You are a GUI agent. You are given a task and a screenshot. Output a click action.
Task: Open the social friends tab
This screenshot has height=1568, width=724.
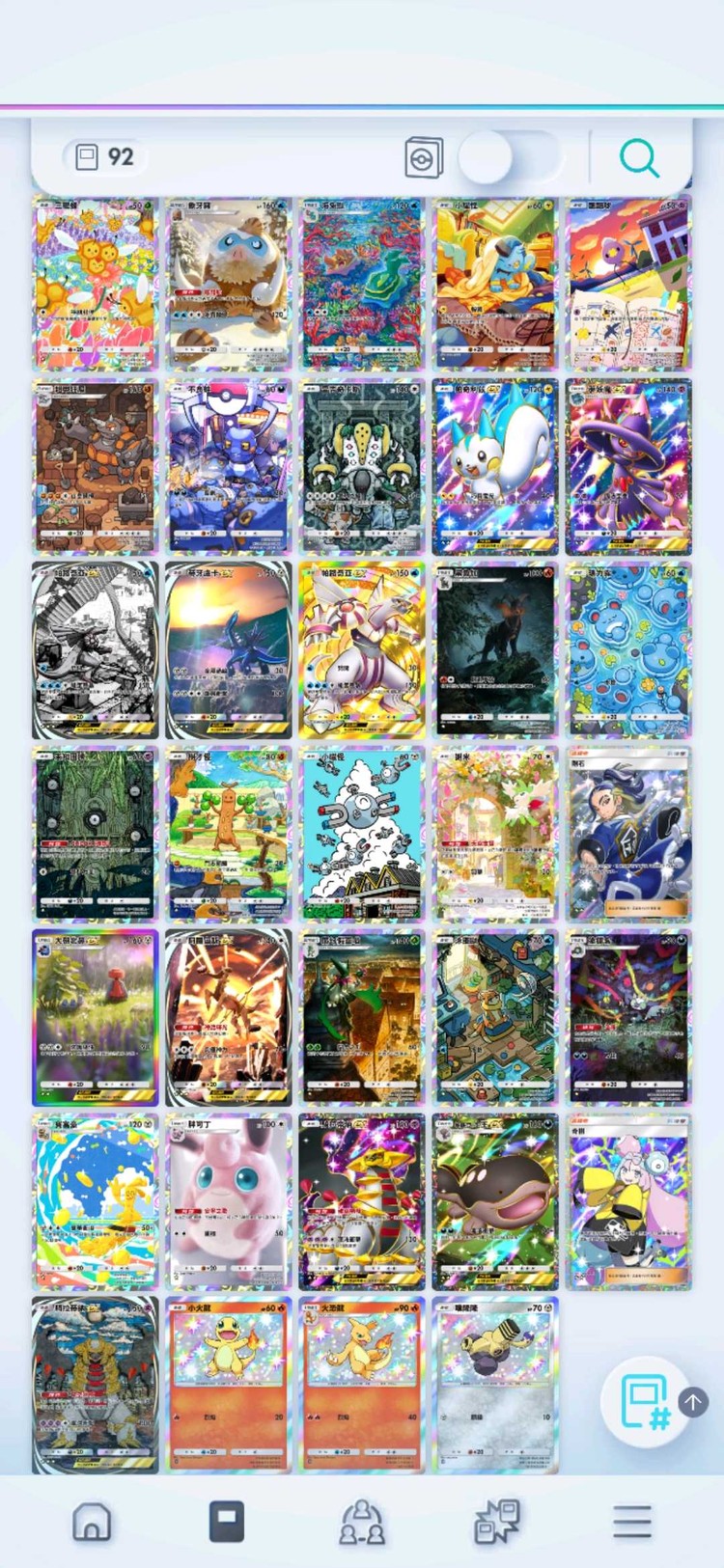click(x=362, y=1523)
